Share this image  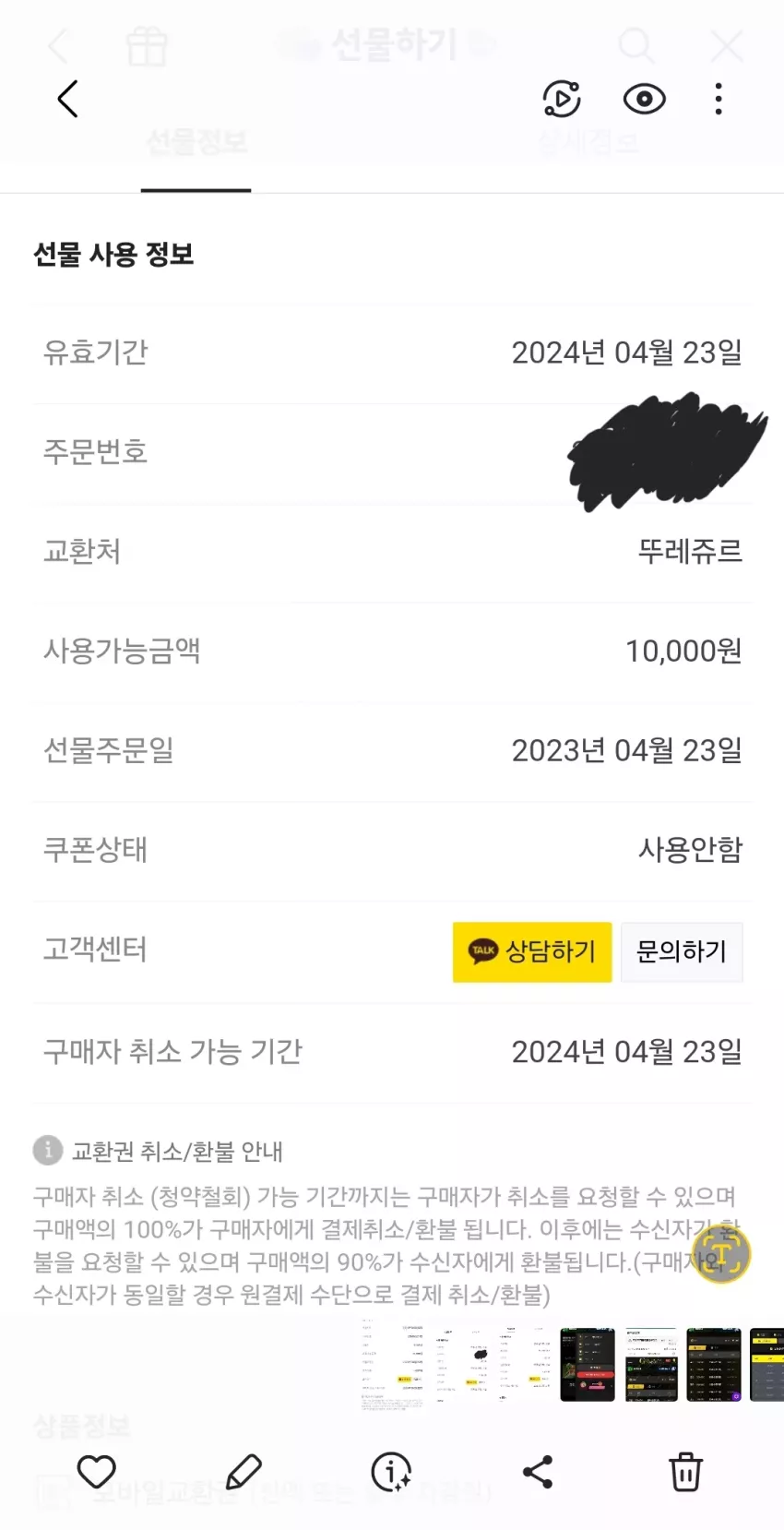[538, 1471]
